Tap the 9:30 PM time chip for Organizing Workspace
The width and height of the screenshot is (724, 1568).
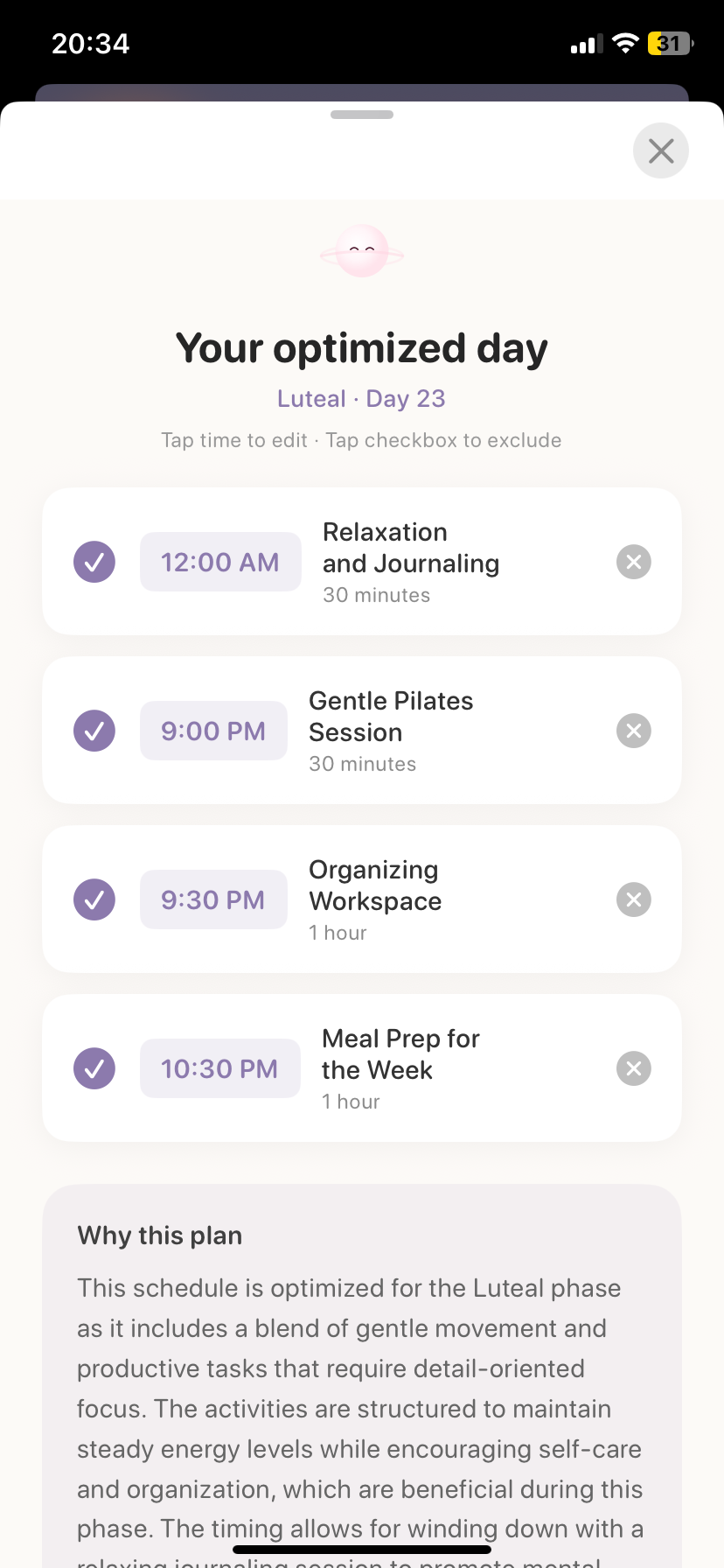(x=213, y=899)
